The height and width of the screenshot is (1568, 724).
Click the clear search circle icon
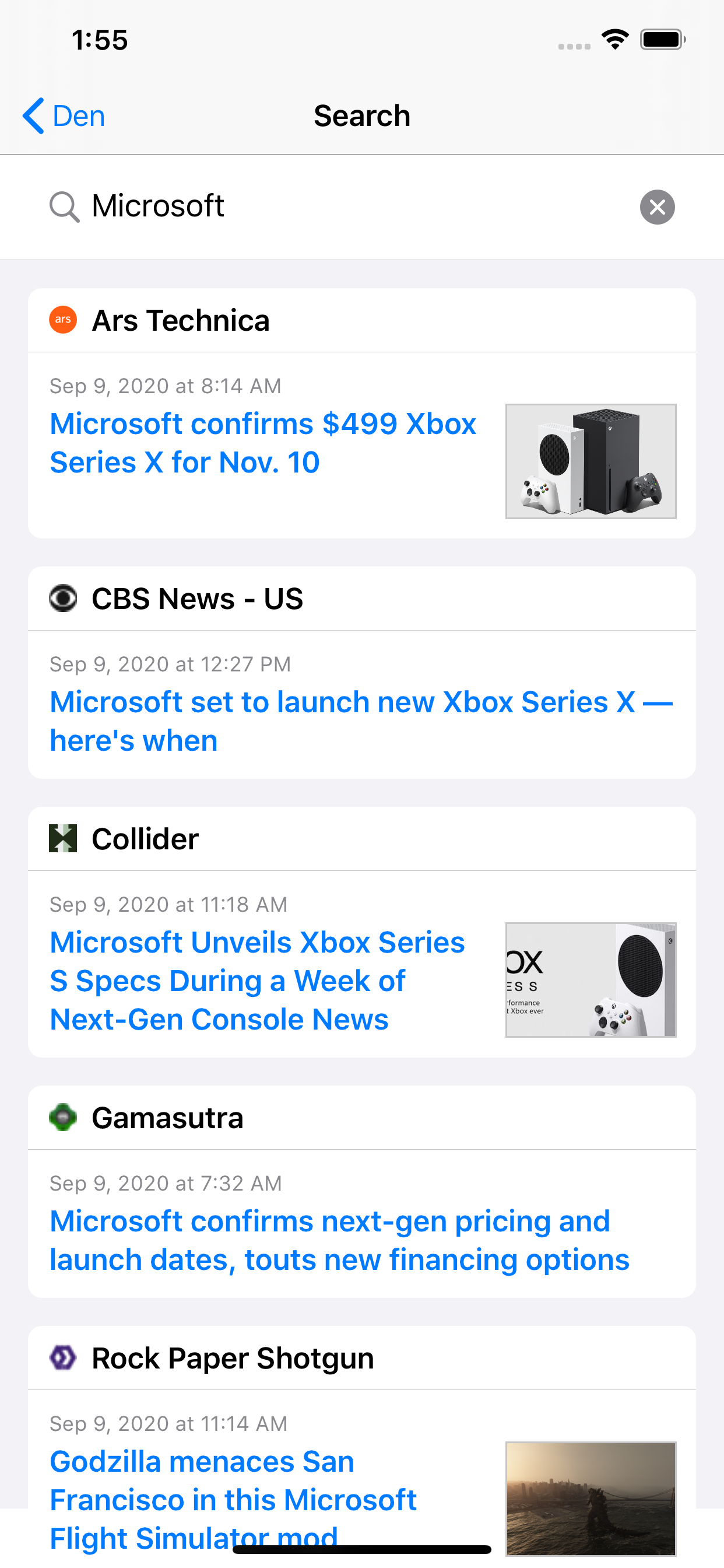tap(657, 207)
